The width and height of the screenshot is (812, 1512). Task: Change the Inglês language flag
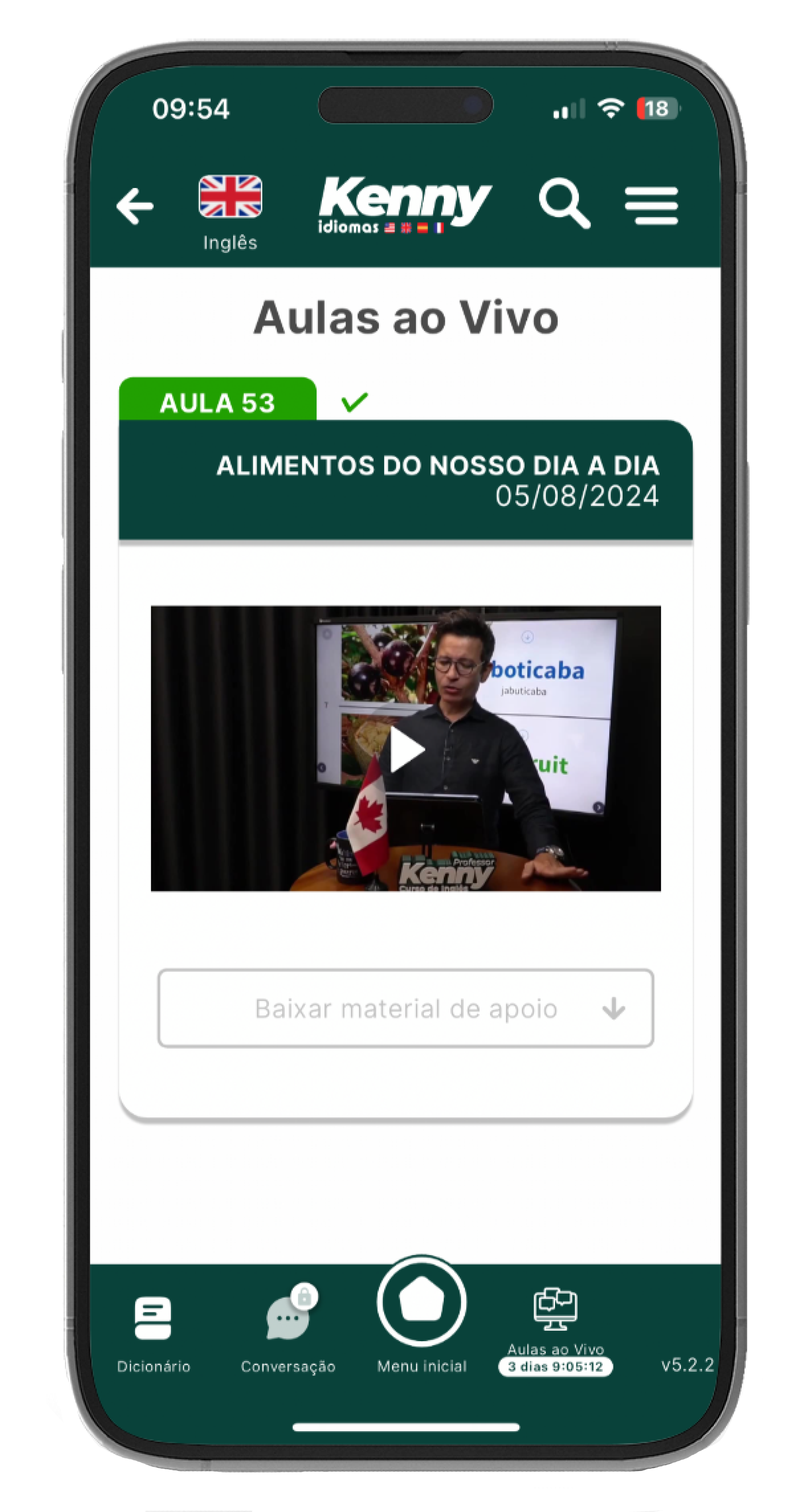(230, 198)
